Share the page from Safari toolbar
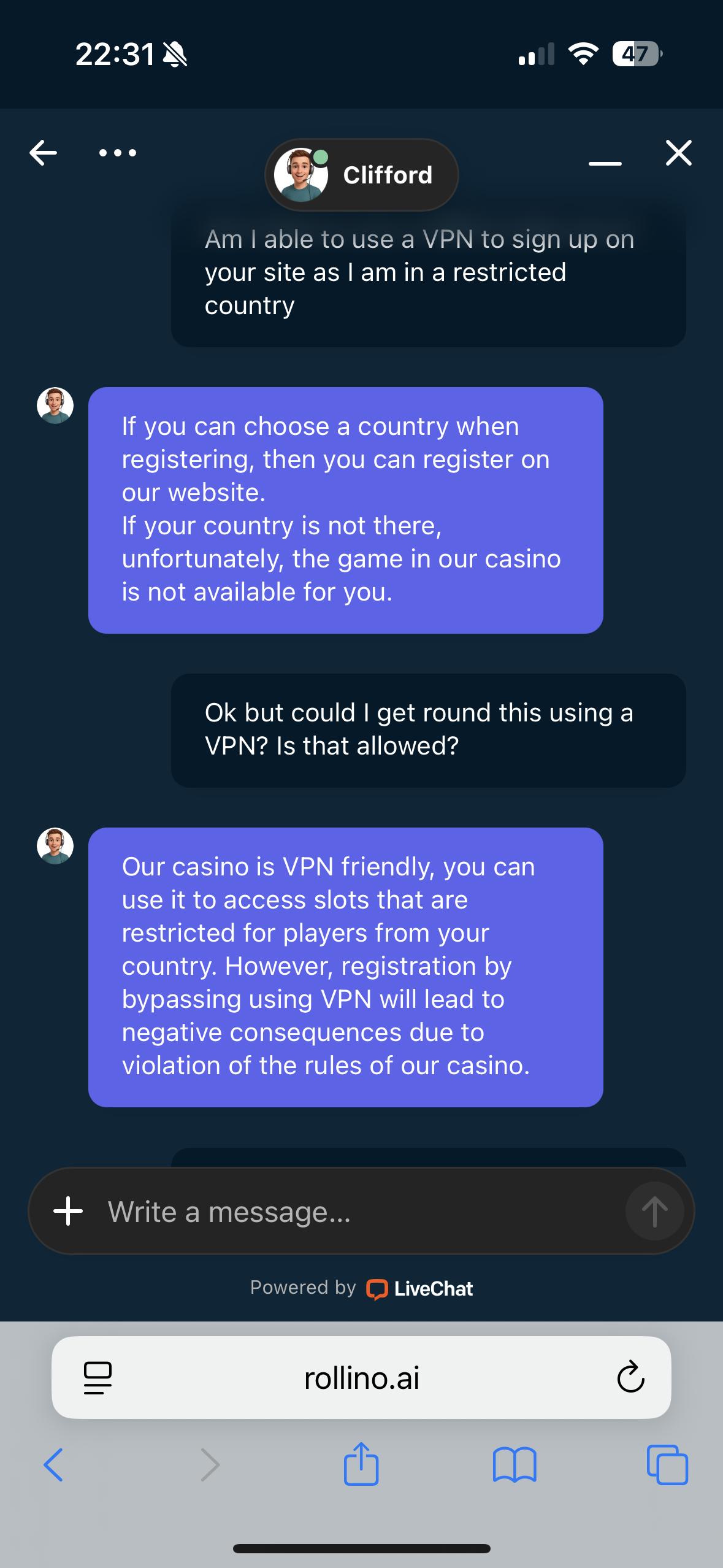The height and width of the screenshot is (1568, 723). 361,1464
